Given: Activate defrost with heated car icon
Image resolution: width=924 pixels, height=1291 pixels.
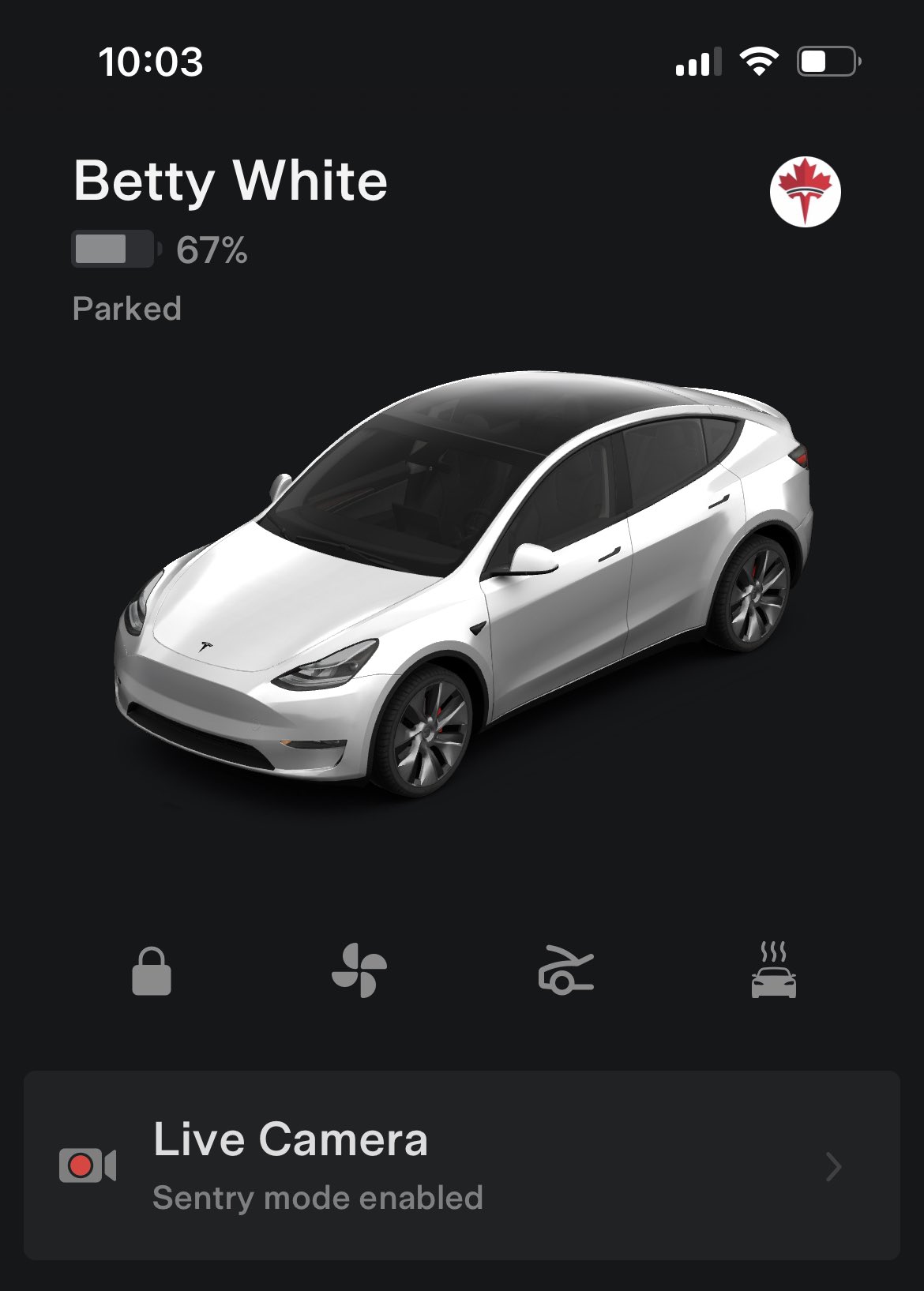Looking at the screenshot, I should click(x=773, y=970).
